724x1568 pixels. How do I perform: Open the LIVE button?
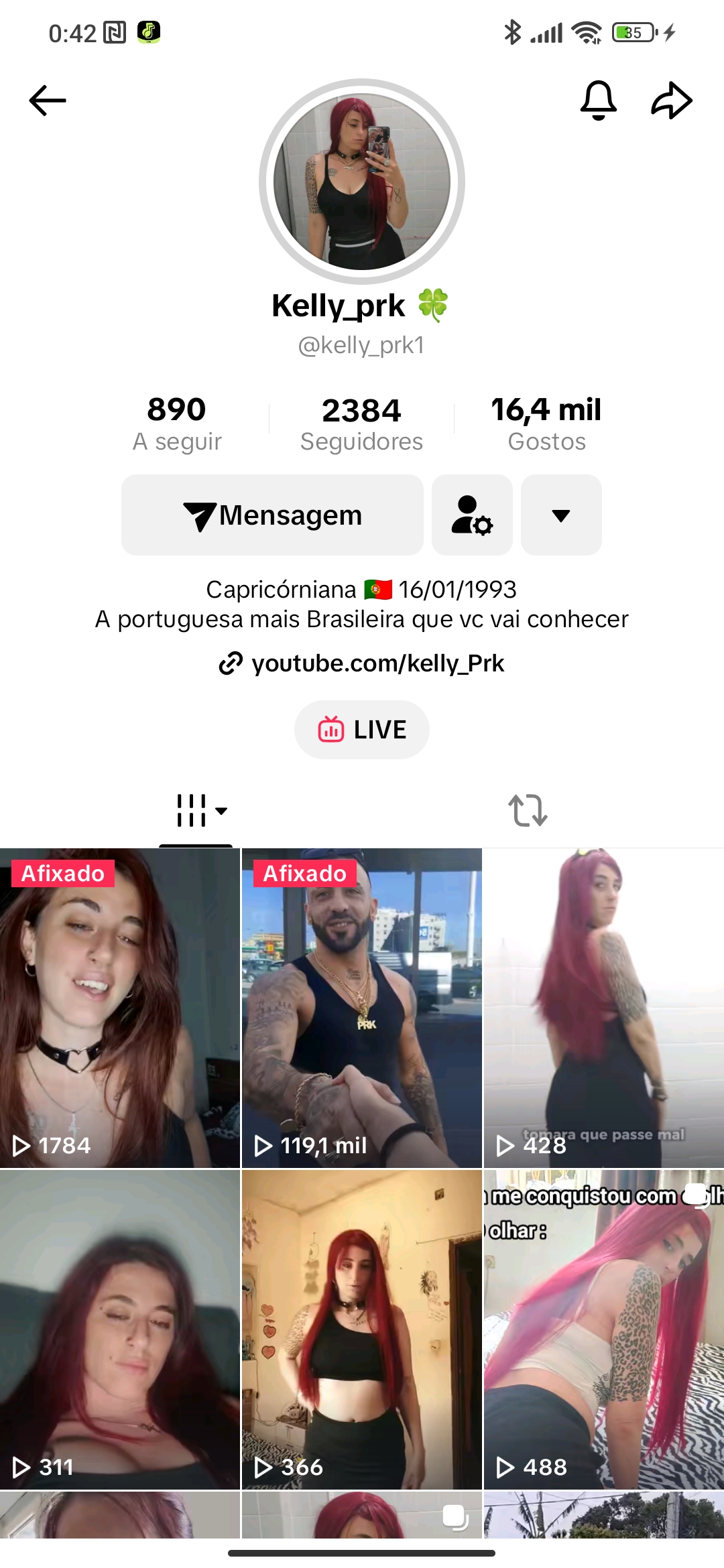tap(362, 730)
